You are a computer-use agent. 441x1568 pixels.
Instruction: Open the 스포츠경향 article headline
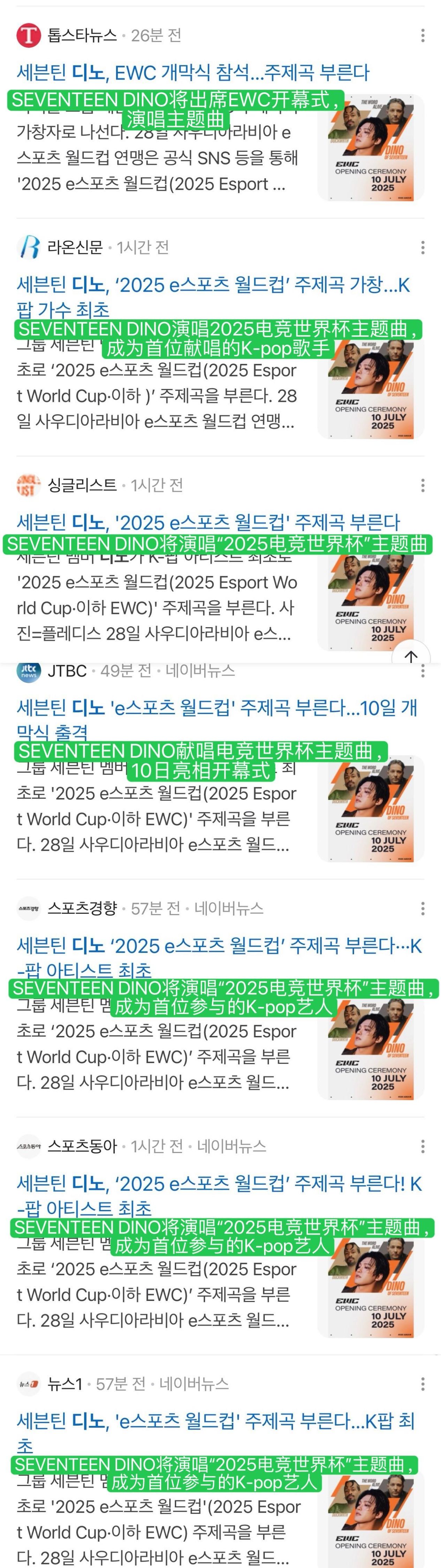(219, 946)
